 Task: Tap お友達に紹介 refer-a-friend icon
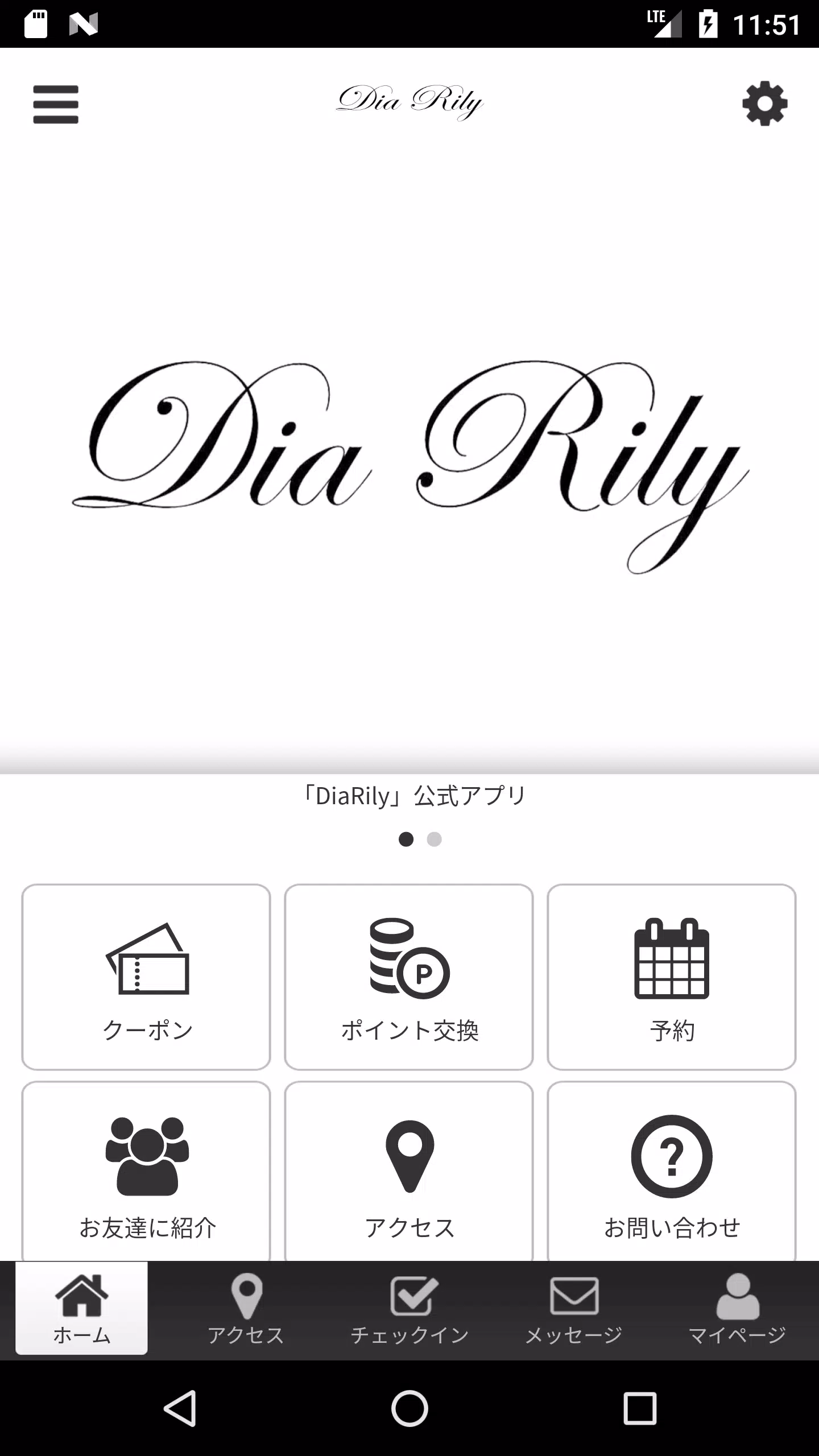click(146, 1166)
